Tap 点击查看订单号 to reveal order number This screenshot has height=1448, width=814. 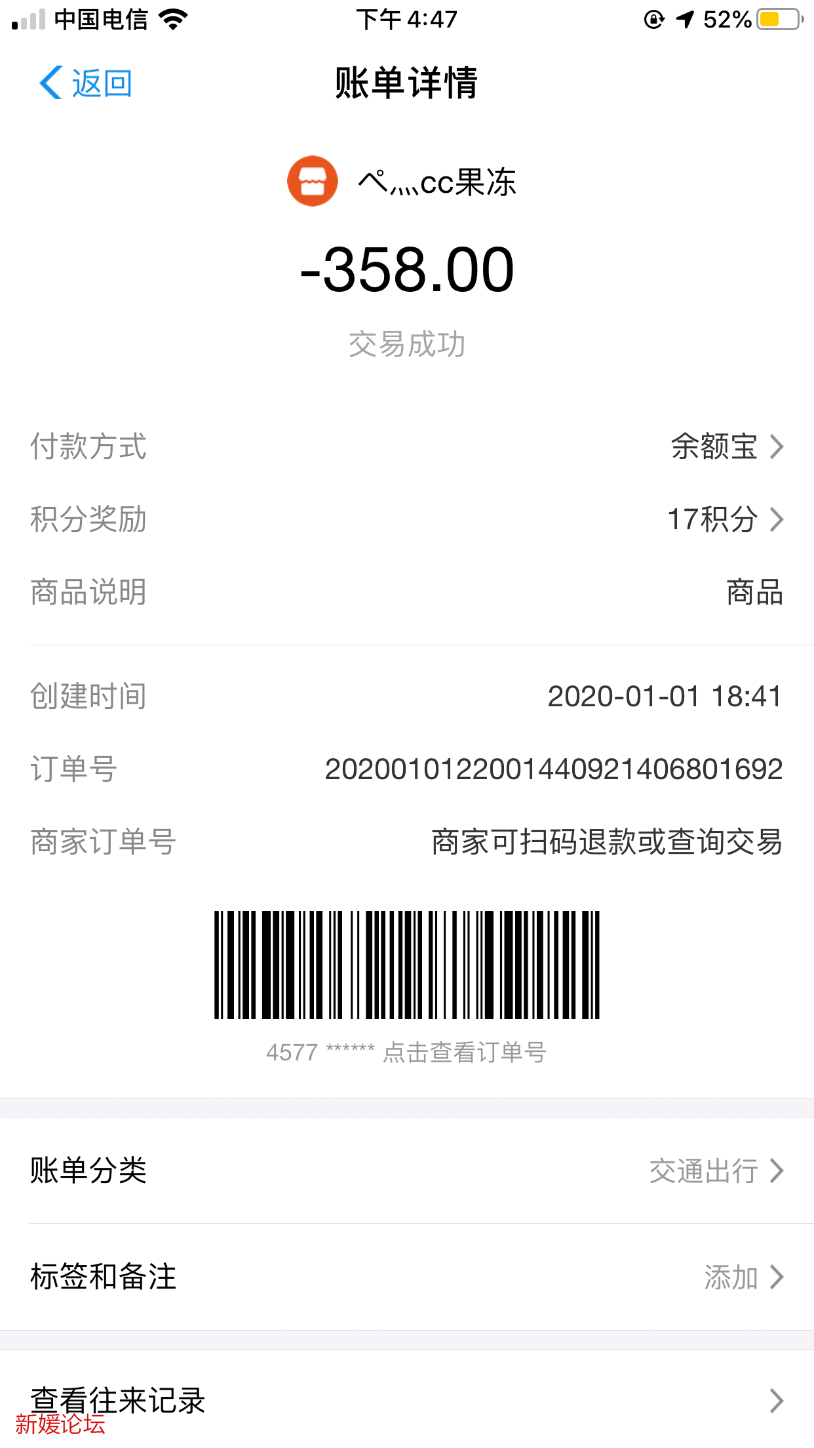460,1051
